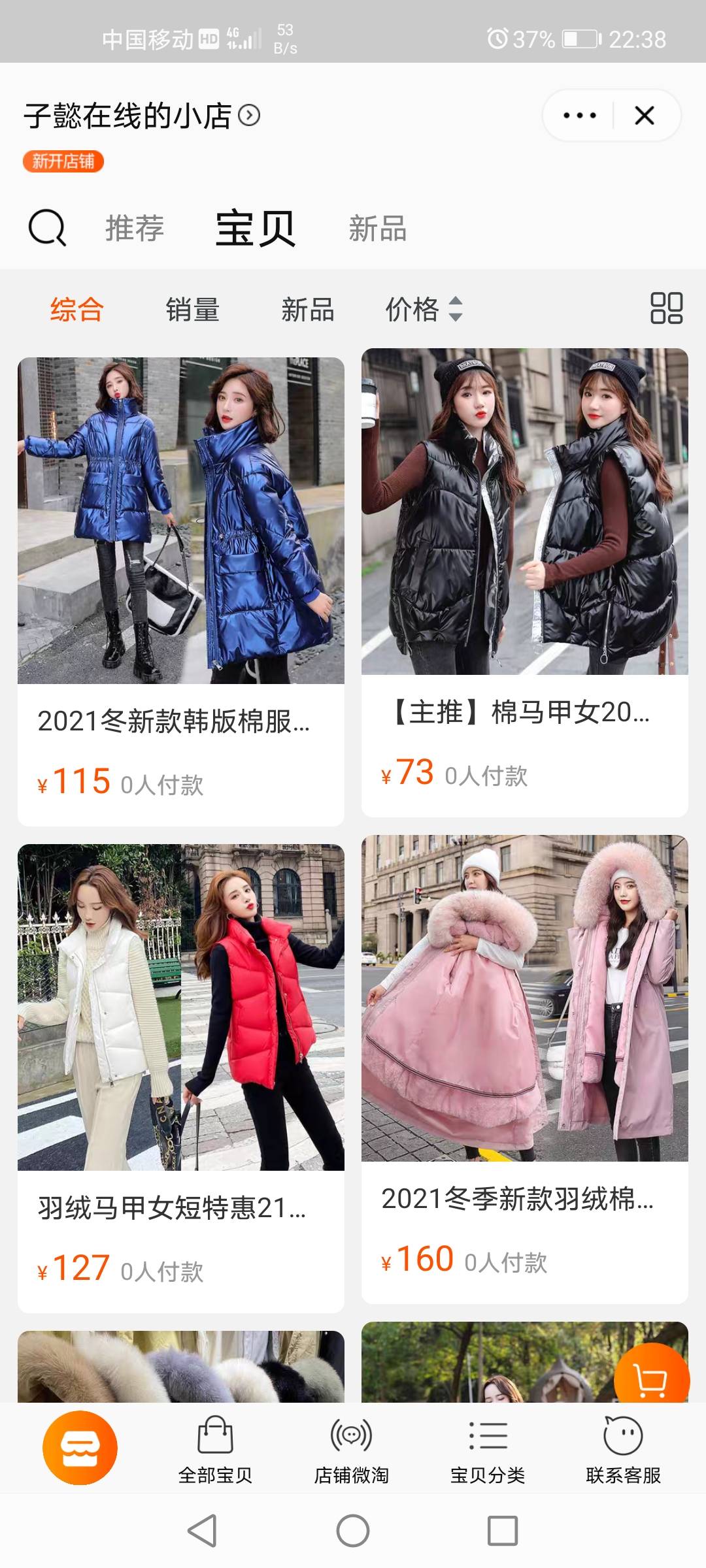Toggle the grid layout view icon
The height and width of the screenshot is (1568, 706).
[666, 308]
